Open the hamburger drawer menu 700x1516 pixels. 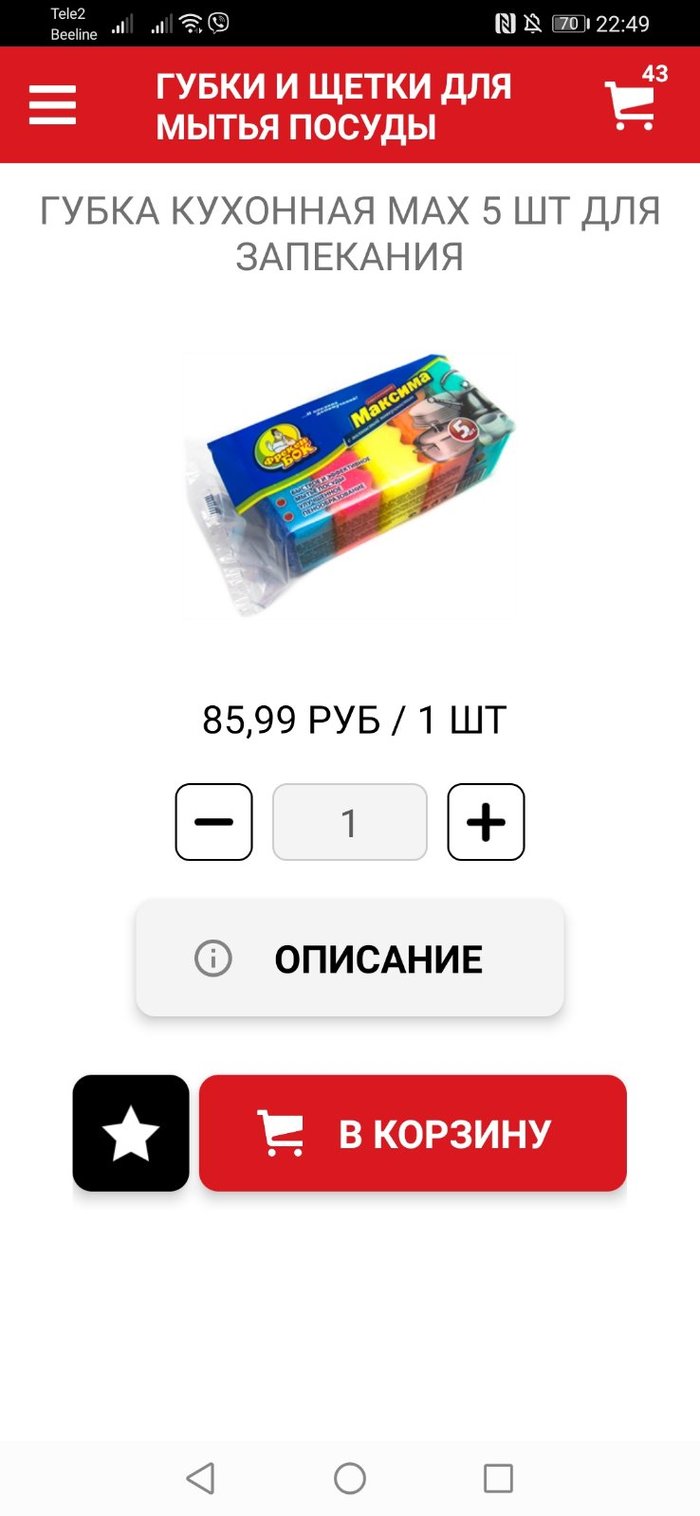point(53,104)
